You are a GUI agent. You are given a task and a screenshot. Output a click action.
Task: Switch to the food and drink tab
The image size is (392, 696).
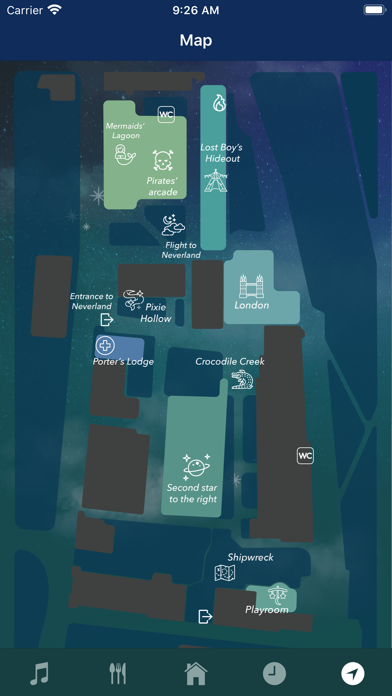(118, 674)
